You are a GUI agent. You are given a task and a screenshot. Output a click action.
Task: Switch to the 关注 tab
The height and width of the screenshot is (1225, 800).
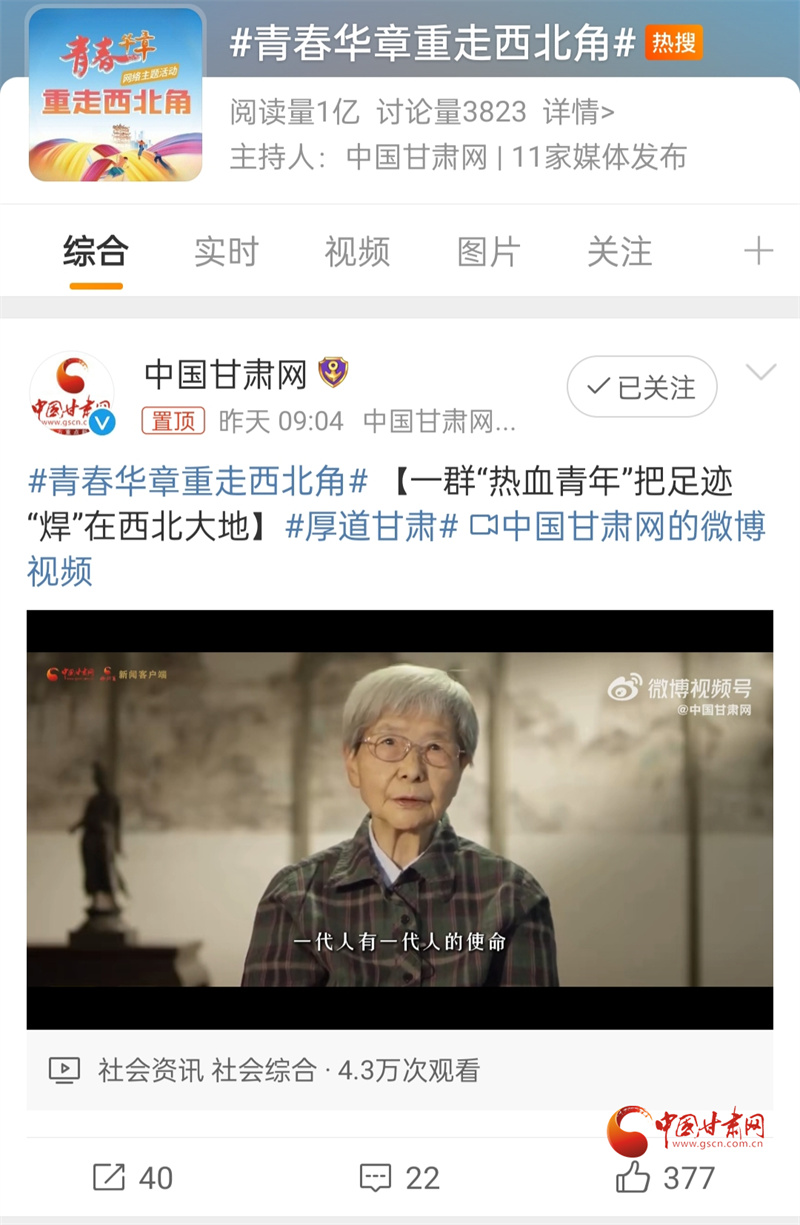(619, 252)
